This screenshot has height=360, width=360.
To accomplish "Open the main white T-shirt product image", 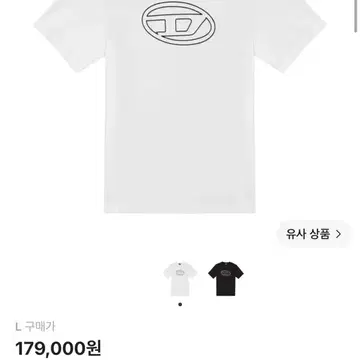I will pyautogui.click(x=180, y=106).
